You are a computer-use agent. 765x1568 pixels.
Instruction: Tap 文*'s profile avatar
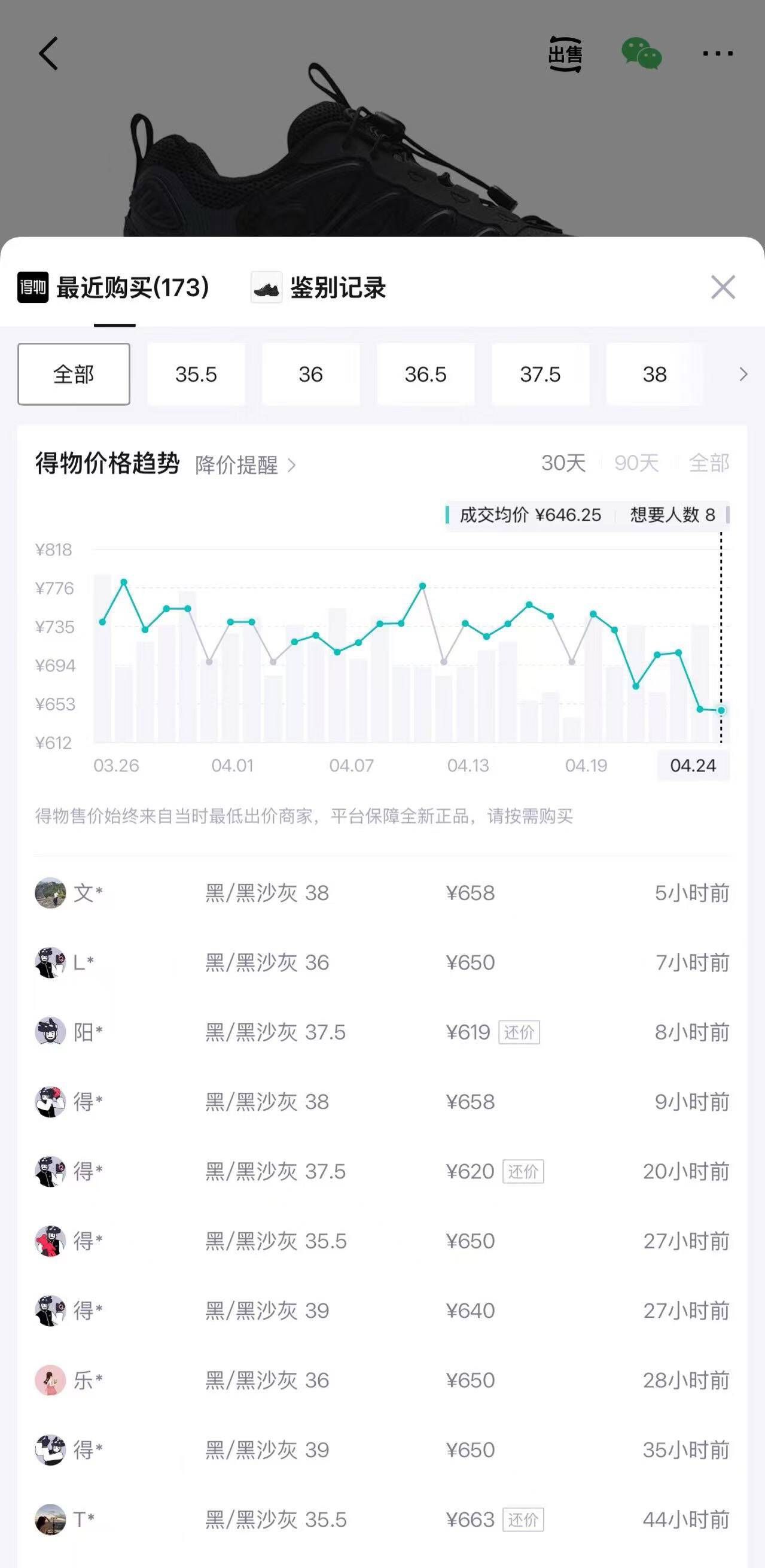pos(51,894)
